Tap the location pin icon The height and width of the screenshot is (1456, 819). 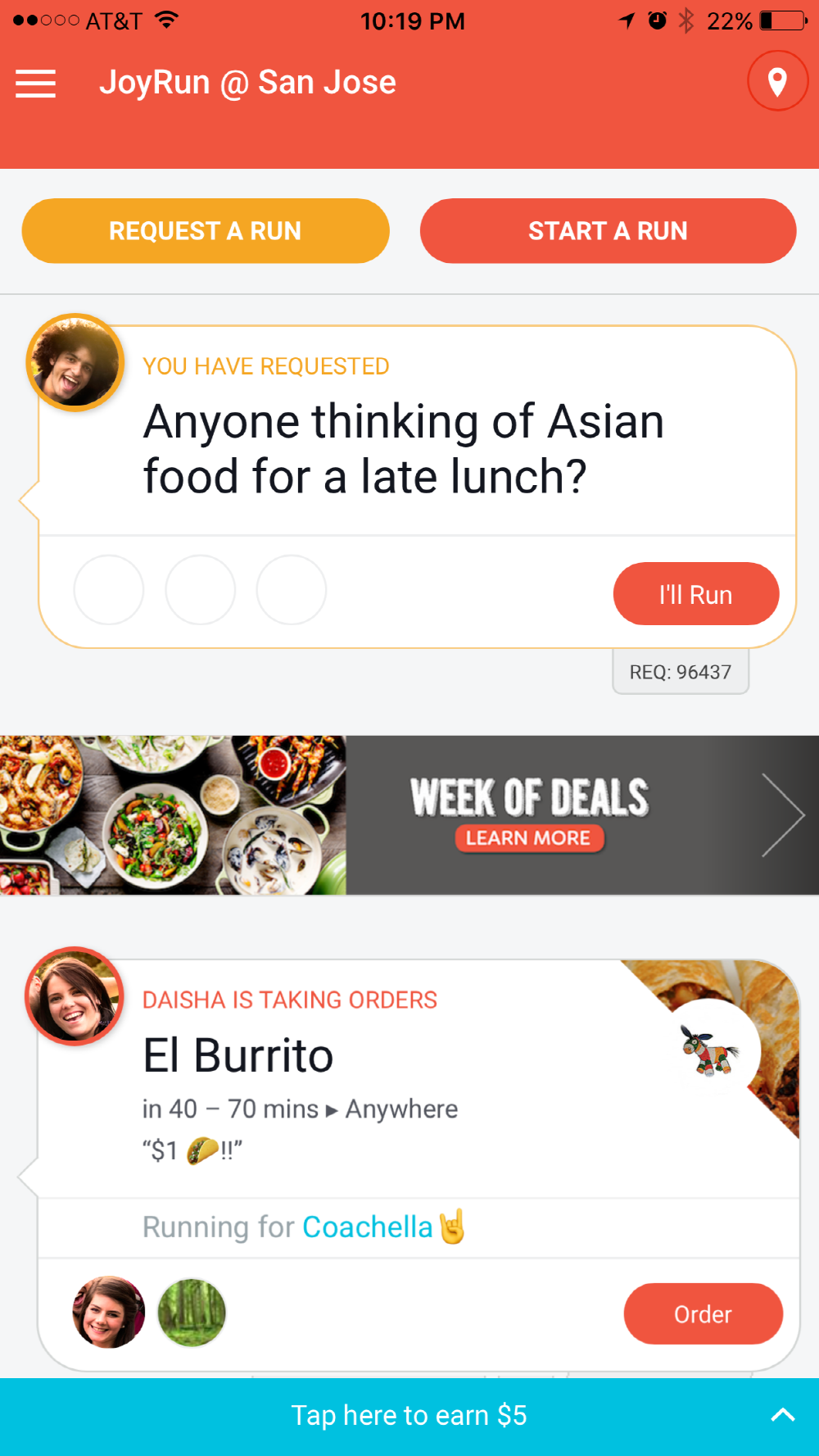click(776, 81)
